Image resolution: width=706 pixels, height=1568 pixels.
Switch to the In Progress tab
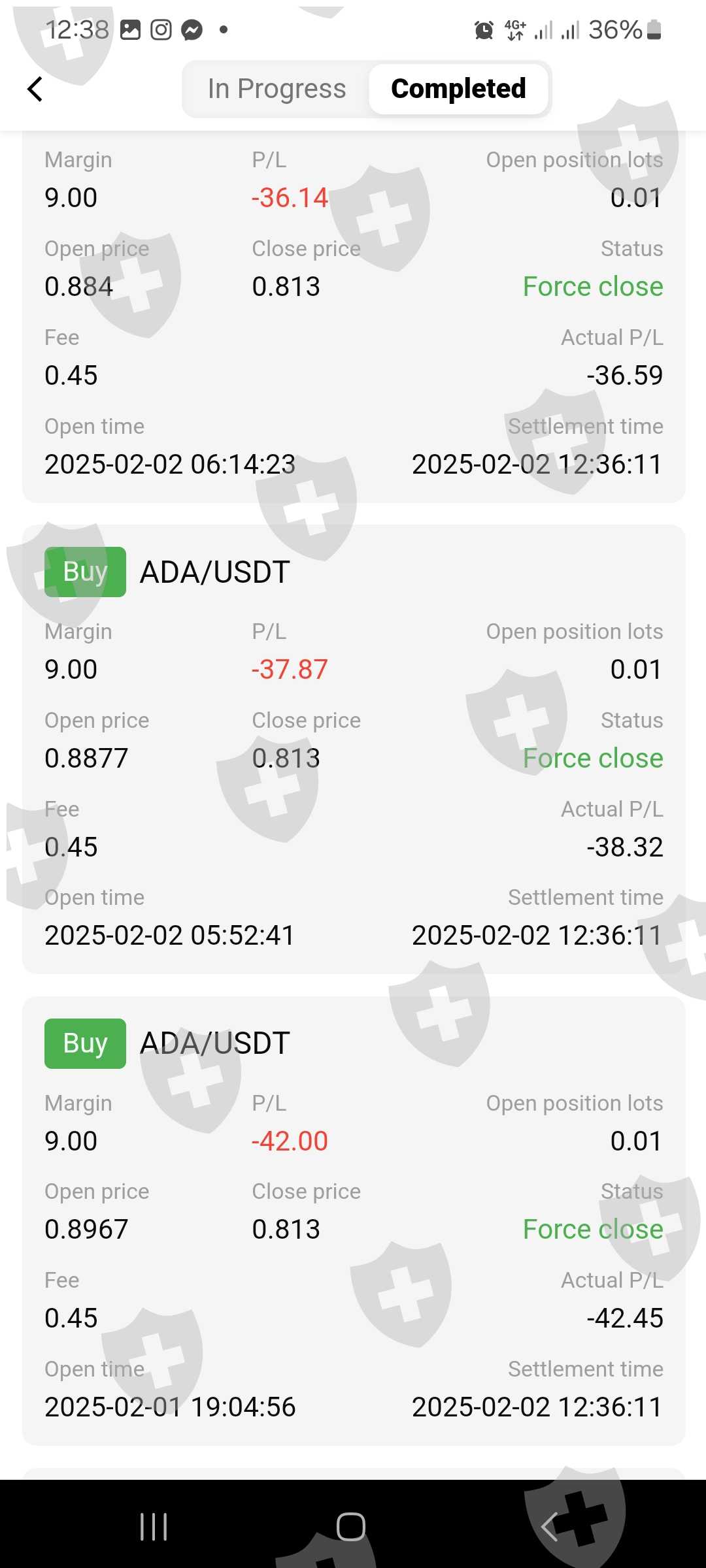coord(277,89)
